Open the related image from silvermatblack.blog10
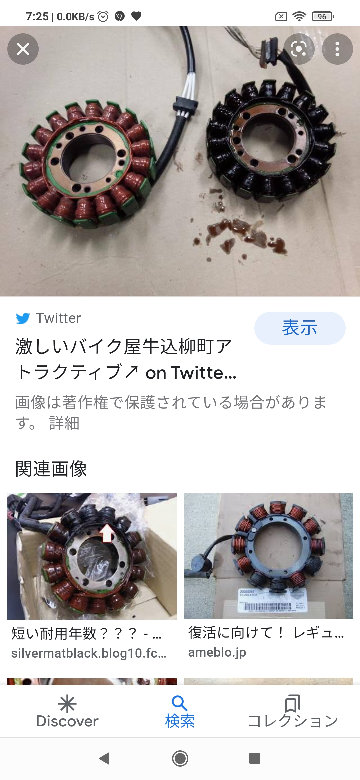Image resolution: width=360 pixels, height=780 pixels. 92,556
